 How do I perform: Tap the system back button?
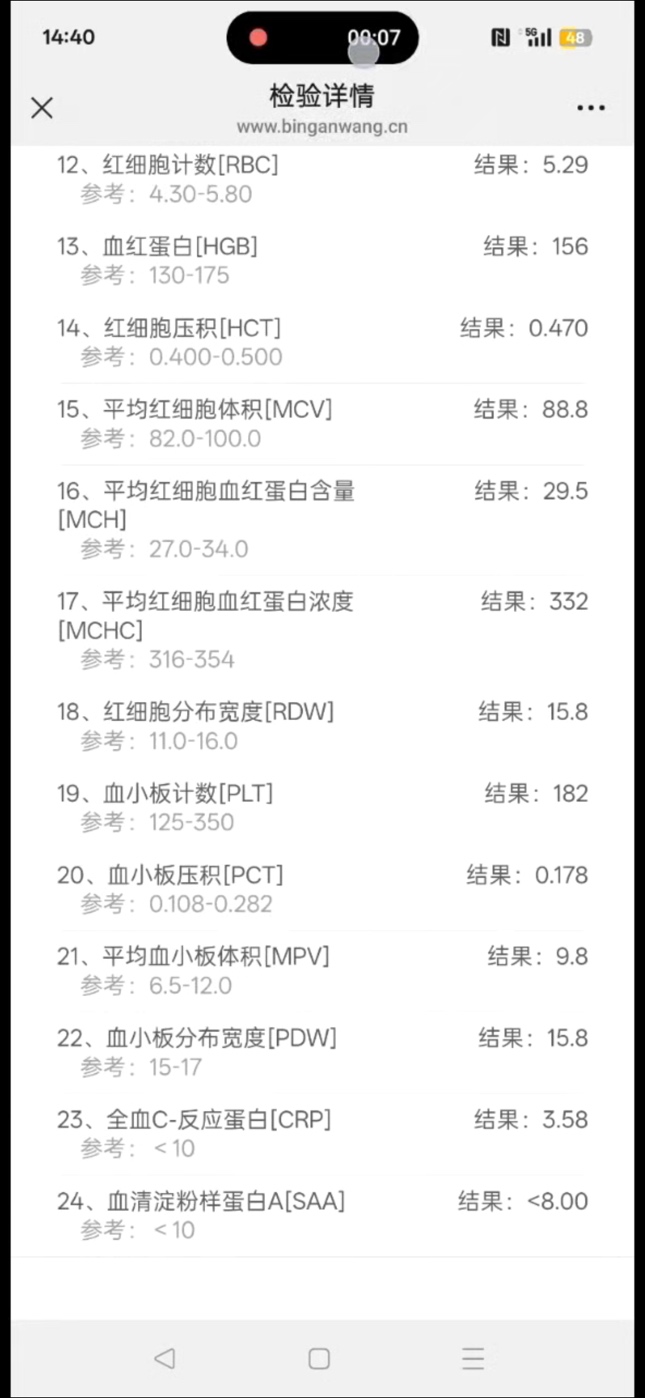(165, 1358)
